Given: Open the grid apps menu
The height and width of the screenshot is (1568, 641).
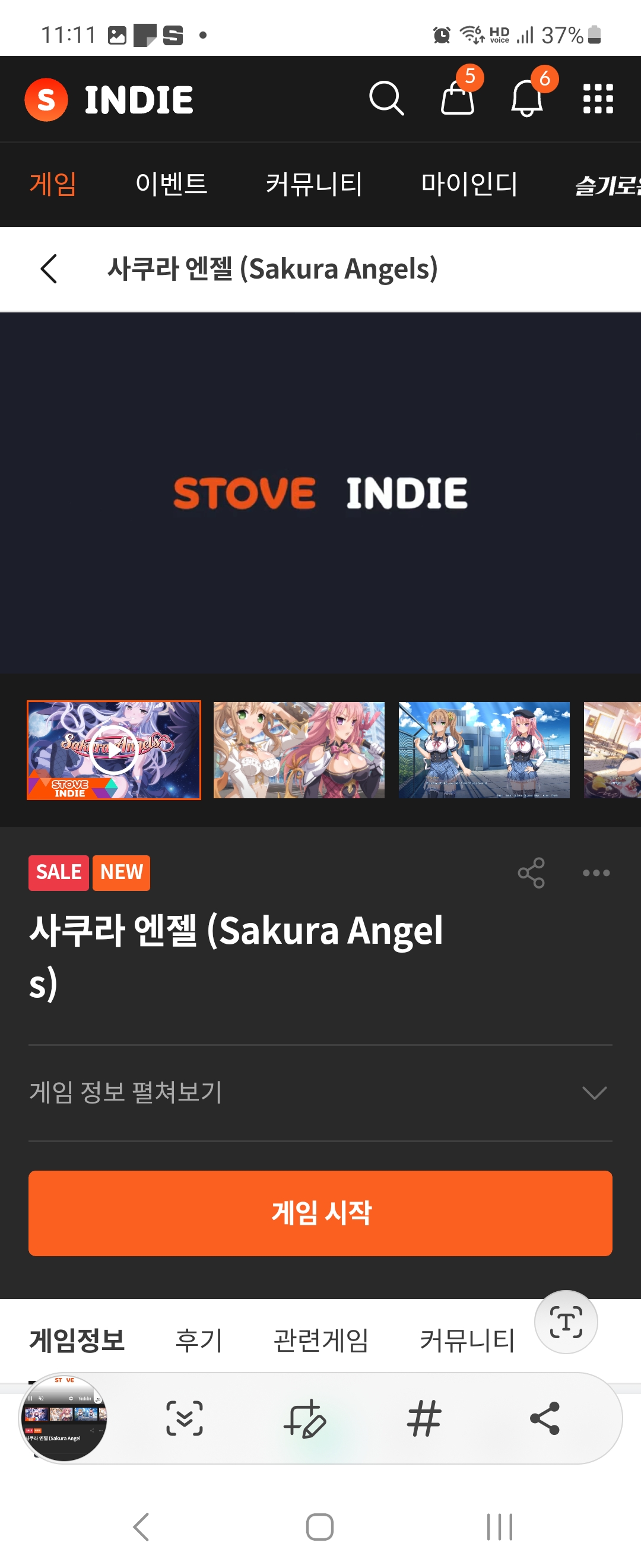Looking at the screenshot, I should pos(598,99).
